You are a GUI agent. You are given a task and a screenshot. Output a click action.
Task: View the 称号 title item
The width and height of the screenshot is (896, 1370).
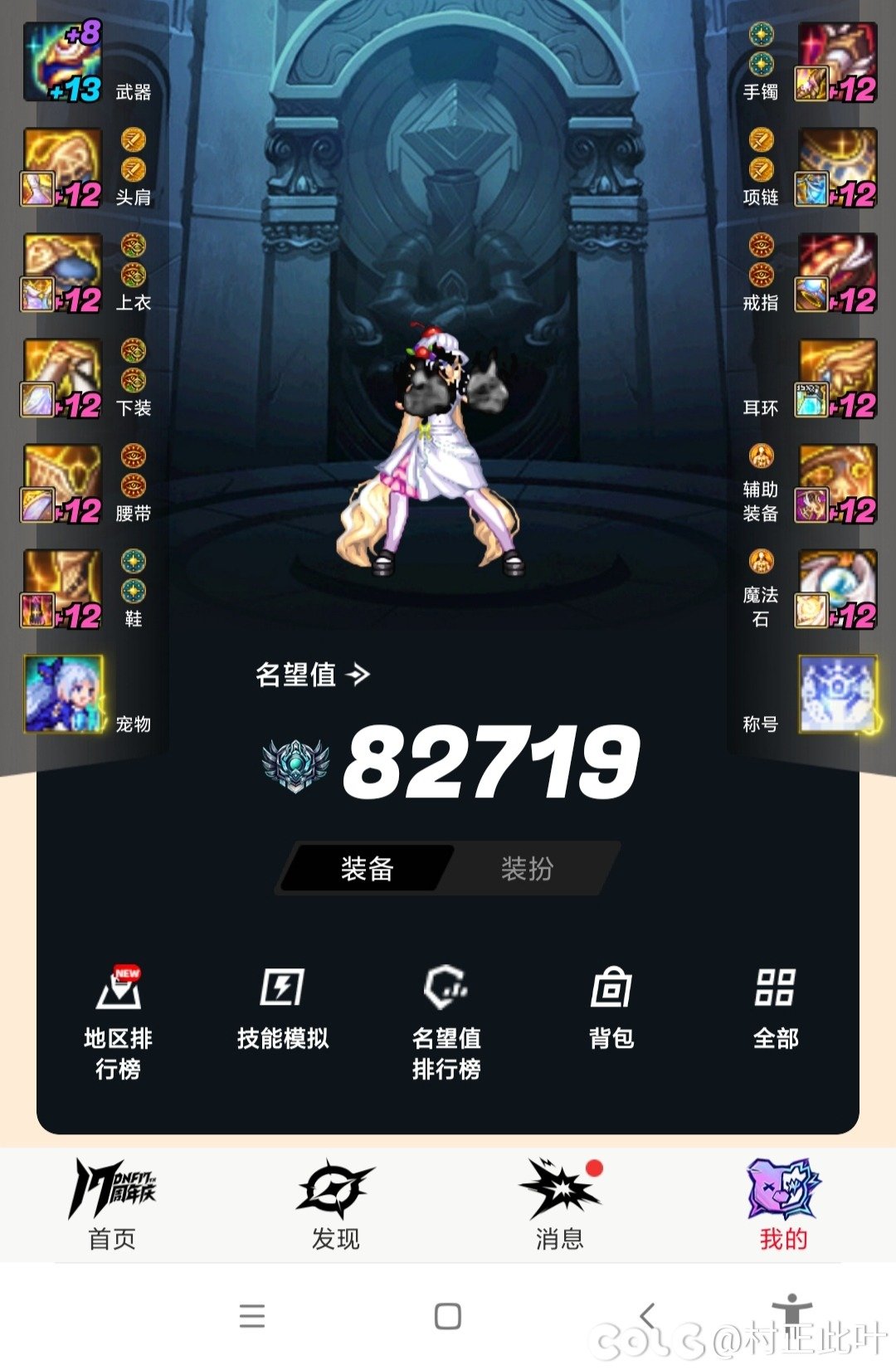836,694
